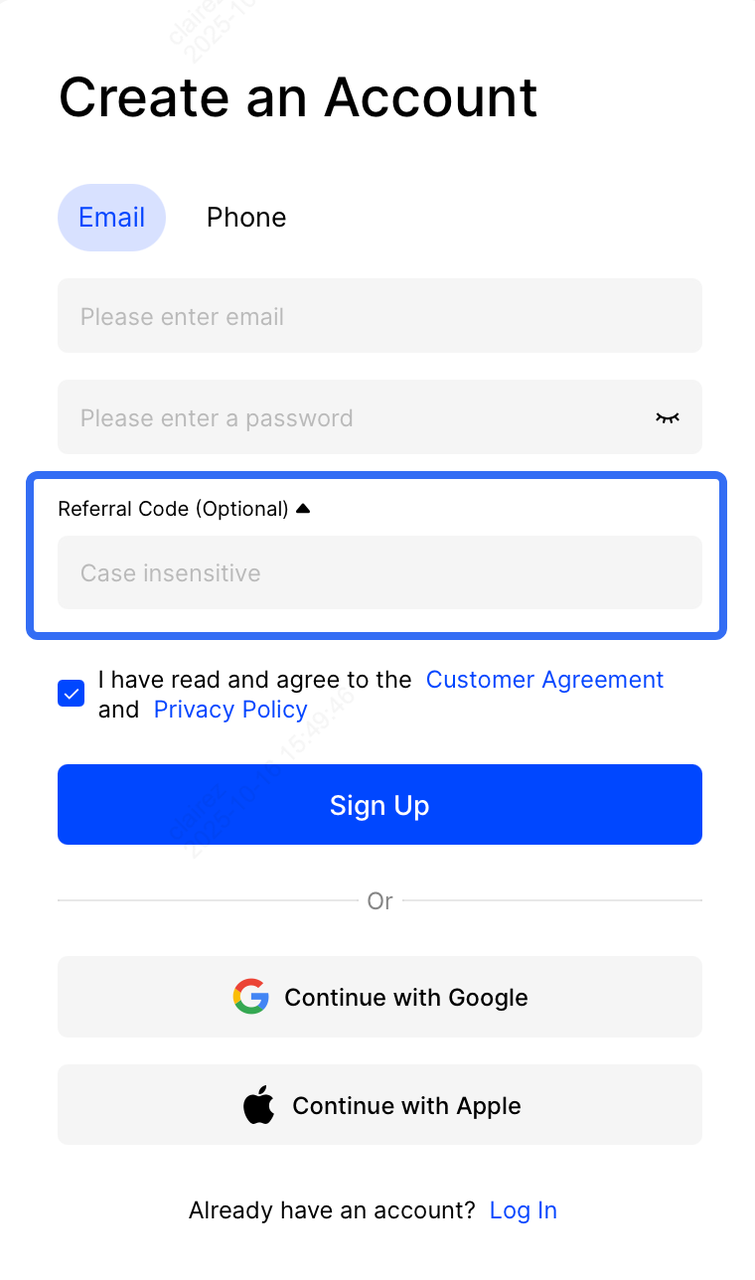Open the Customer Agreement link
755x1280 pixels.
tap(544, 680)
